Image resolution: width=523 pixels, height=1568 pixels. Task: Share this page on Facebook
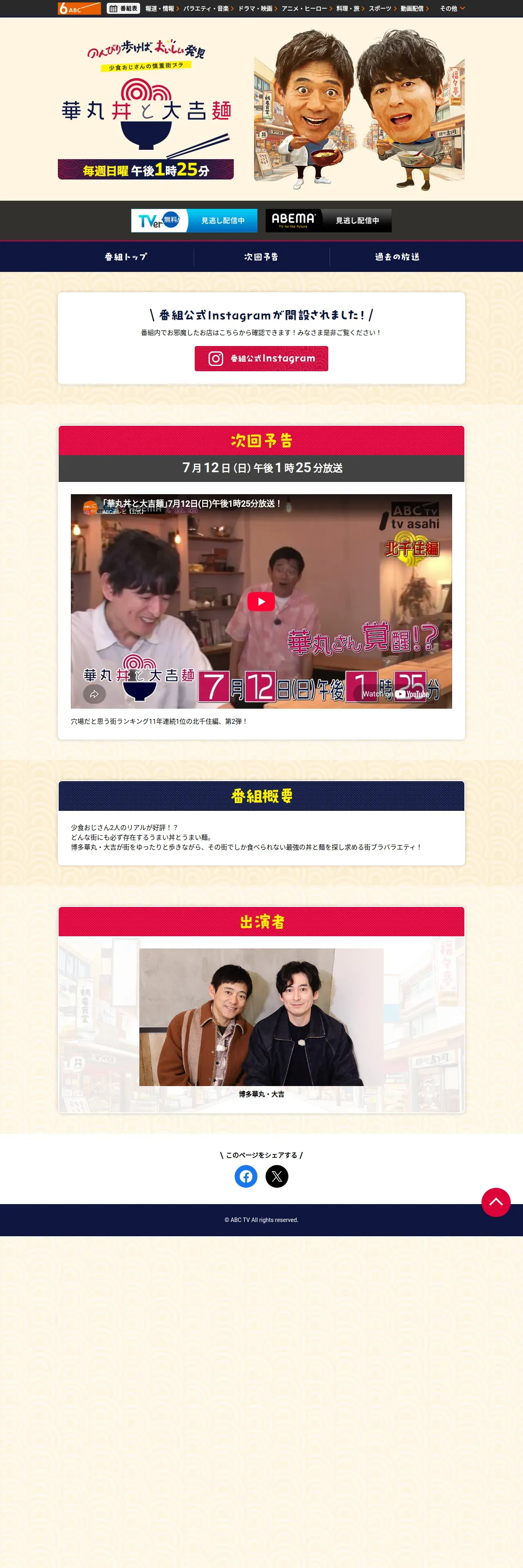(246, 1176)
